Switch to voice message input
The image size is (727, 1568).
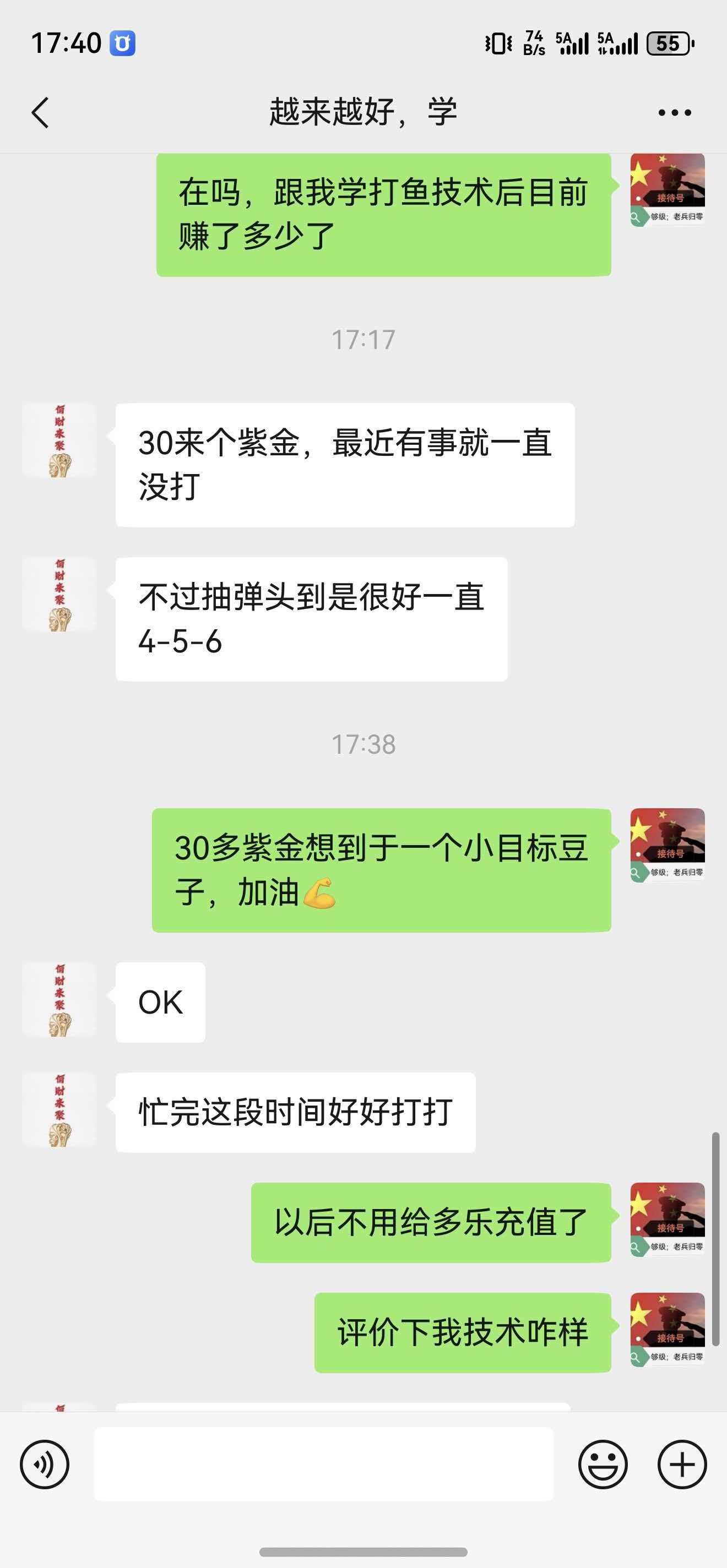[x=45, y=1464]
